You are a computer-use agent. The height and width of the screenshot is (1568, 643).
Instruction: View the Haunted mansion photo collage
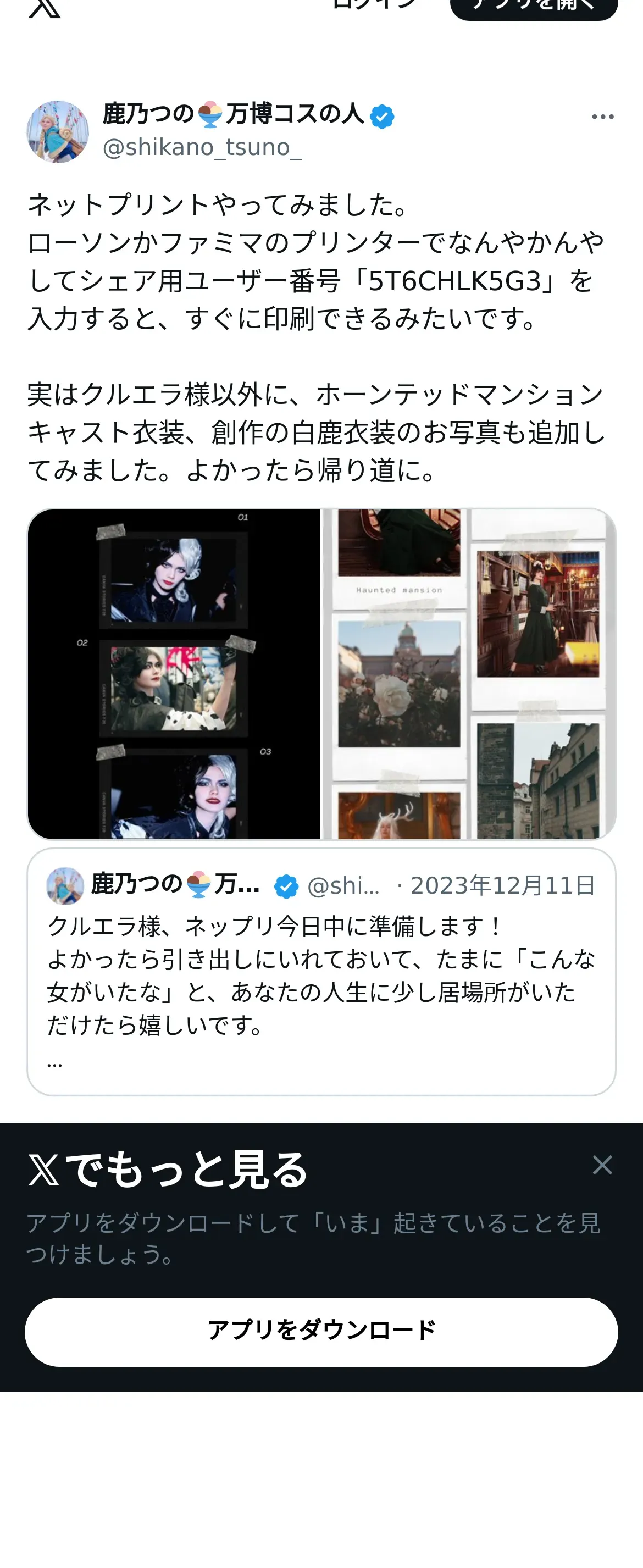coord(468,674)
